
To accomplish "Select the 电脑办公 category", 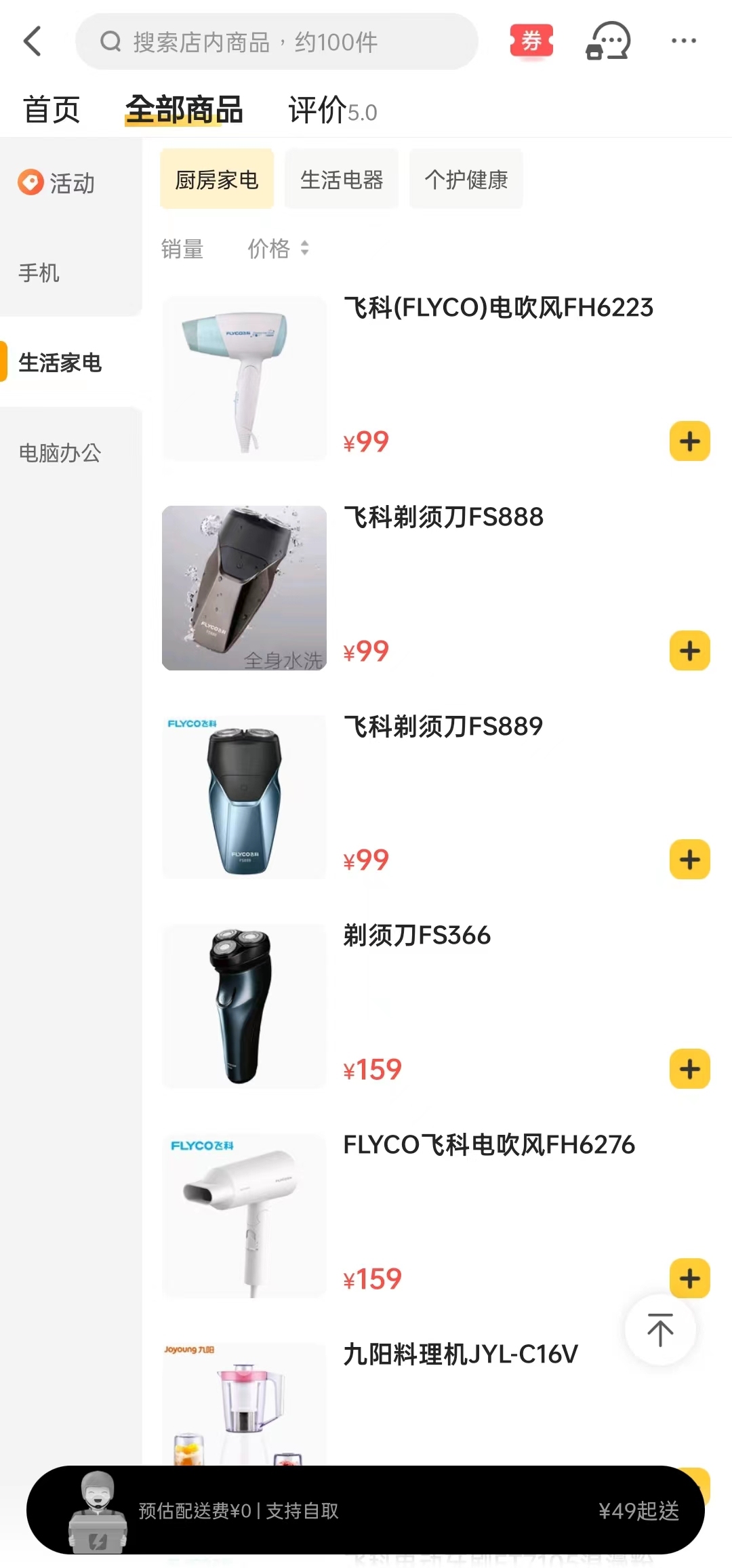I will coord(60,453).
